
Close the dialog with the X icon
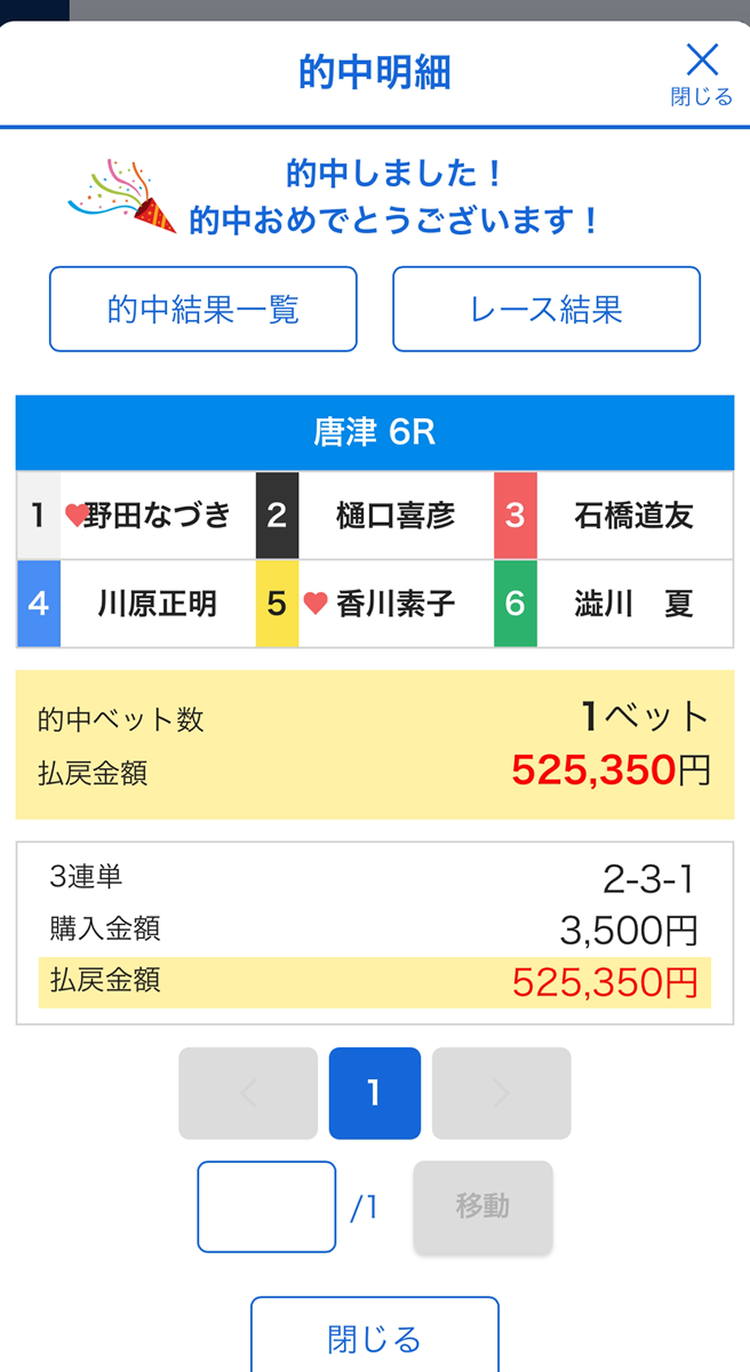[x=702, y=72]
